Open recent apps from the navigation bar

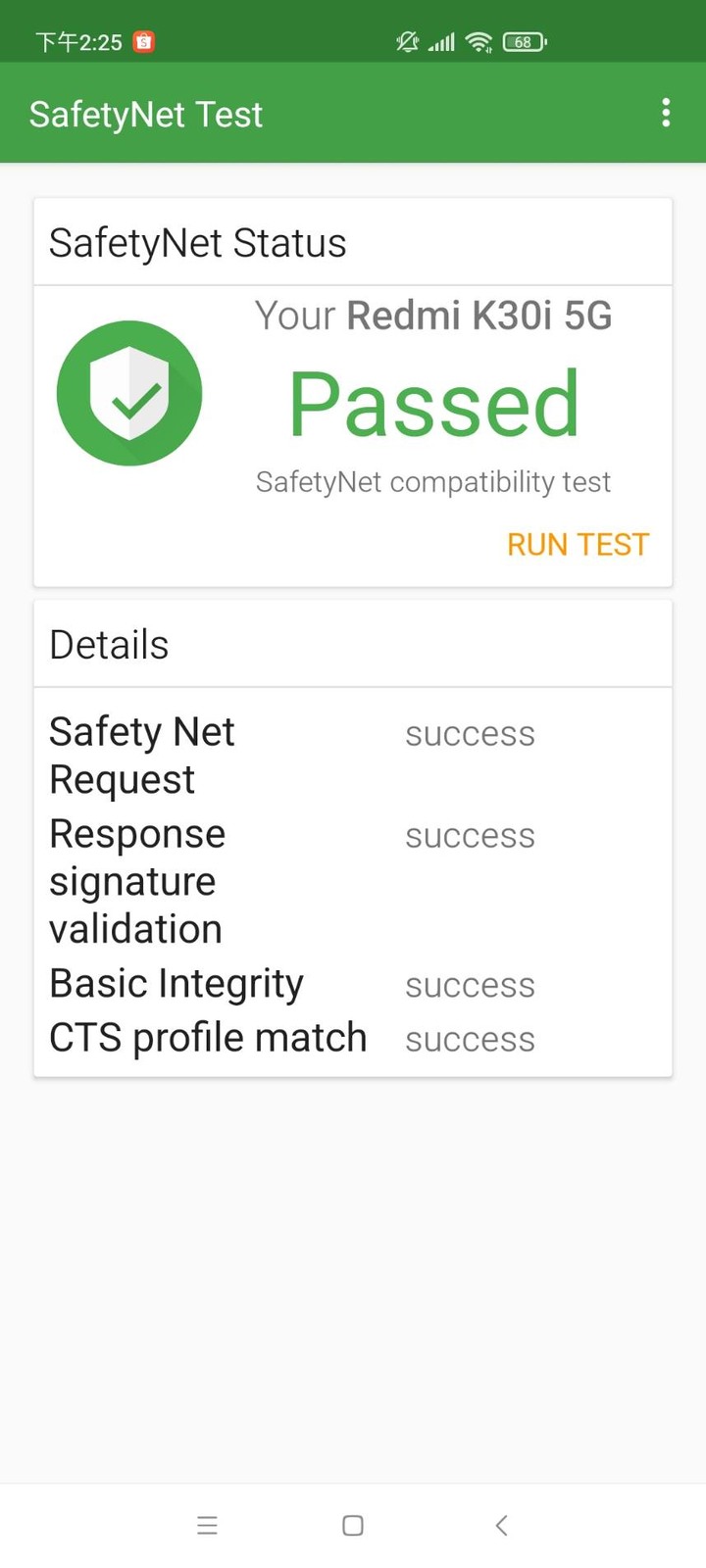click(207, 1525)
